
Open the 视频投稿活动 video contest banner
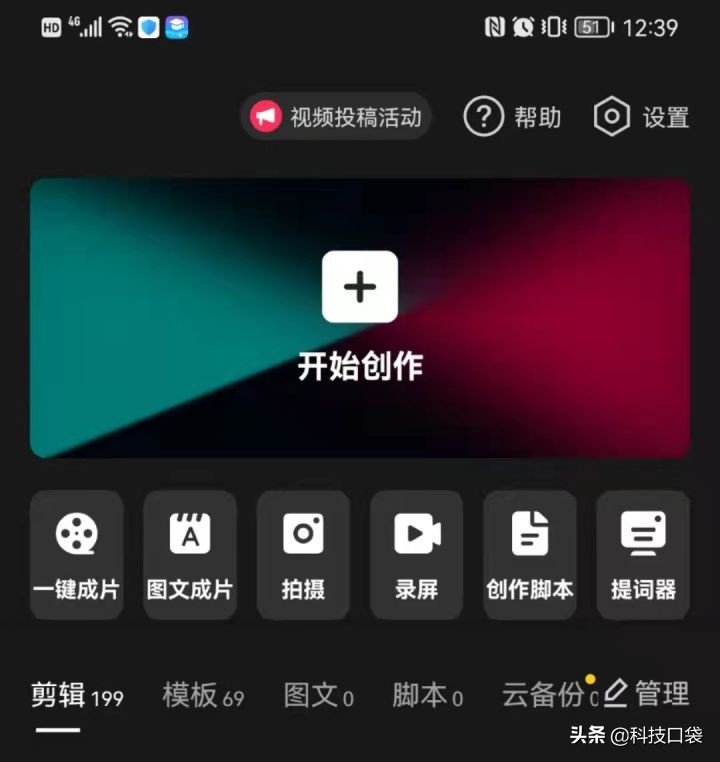[335, 117]
